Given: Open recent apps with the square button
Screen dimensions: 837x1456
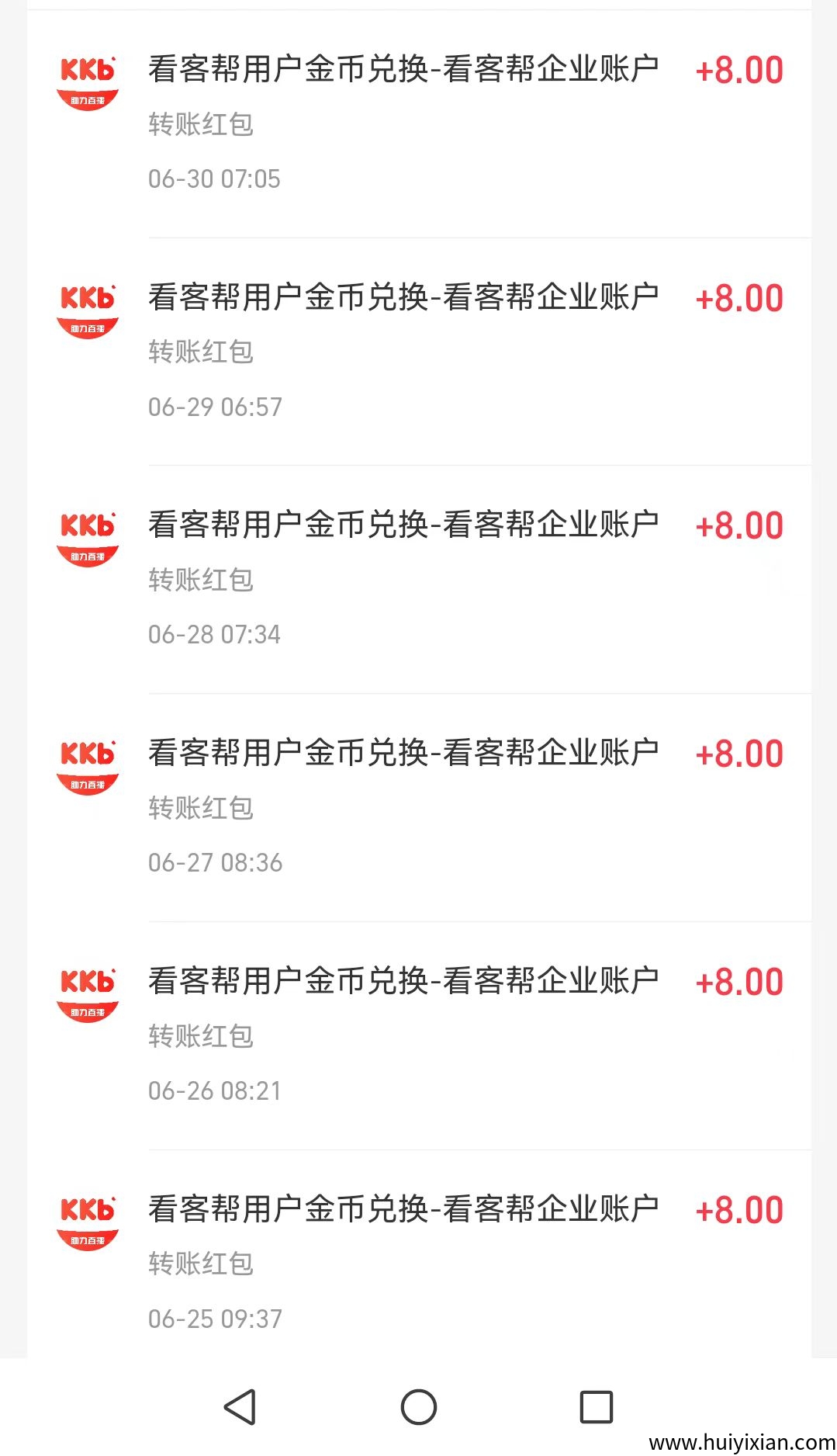Looking at the screenshot, I should click(597, 1406).
